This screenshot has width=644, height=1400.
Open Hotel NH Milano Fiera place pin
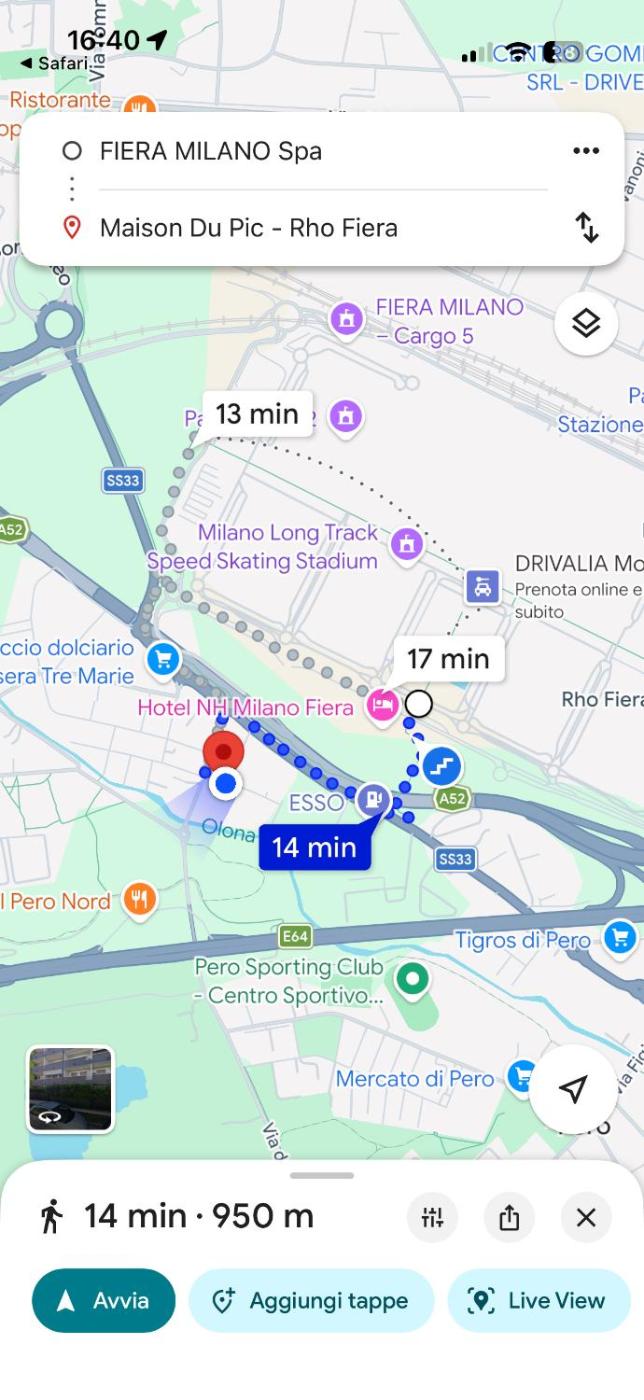pos(382,706)
